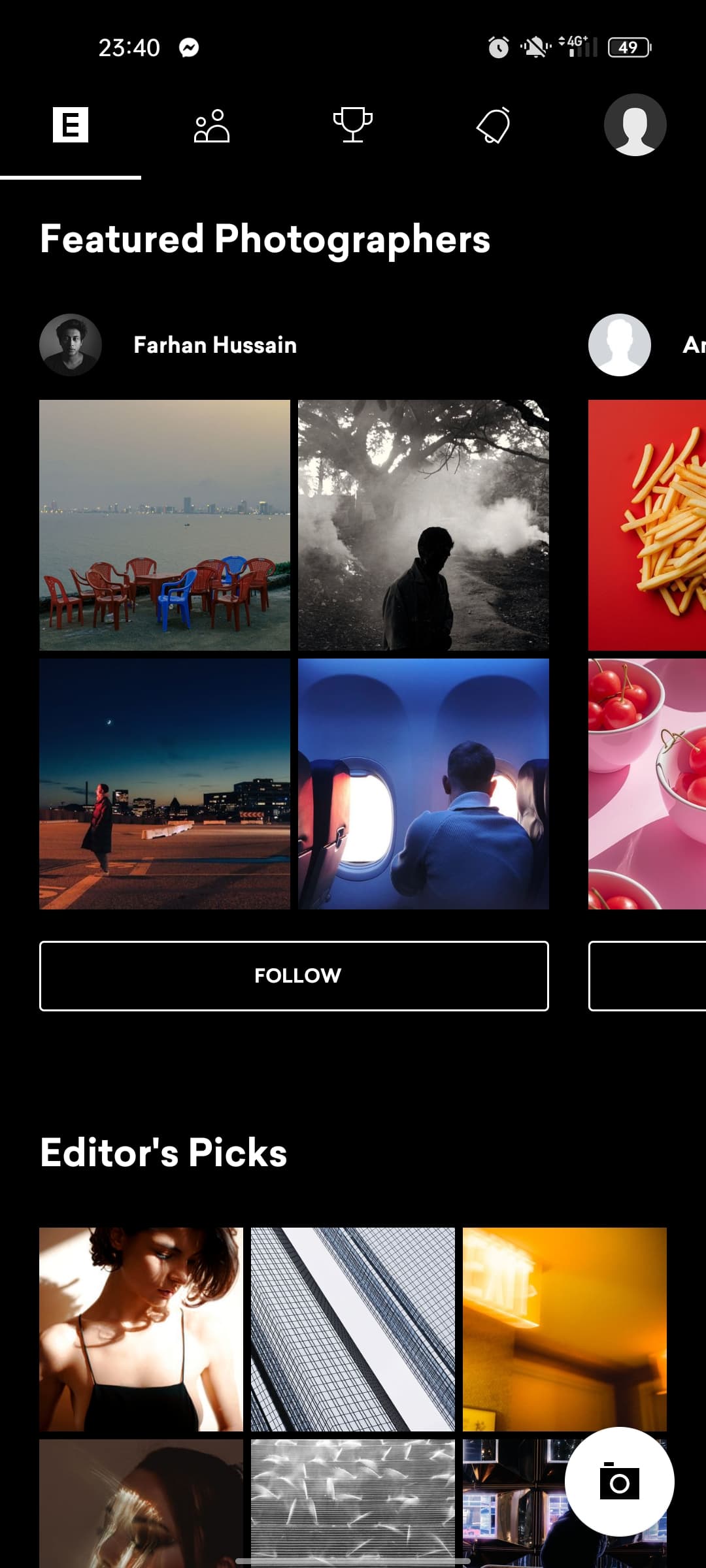Follow Farhan Hussain

tap(294, 976)
